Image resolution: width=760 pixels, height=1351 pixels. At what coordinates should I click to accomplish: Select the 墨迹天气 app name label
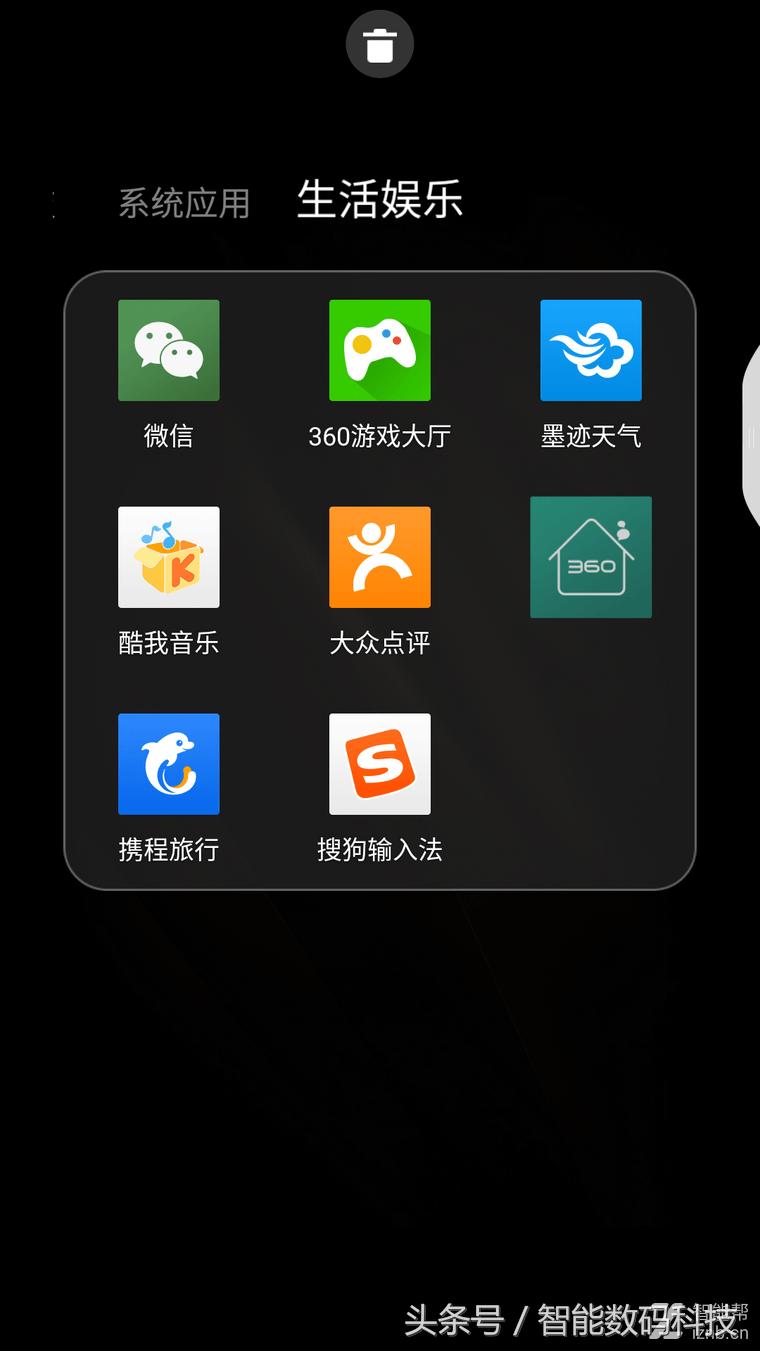click(591, 435)
